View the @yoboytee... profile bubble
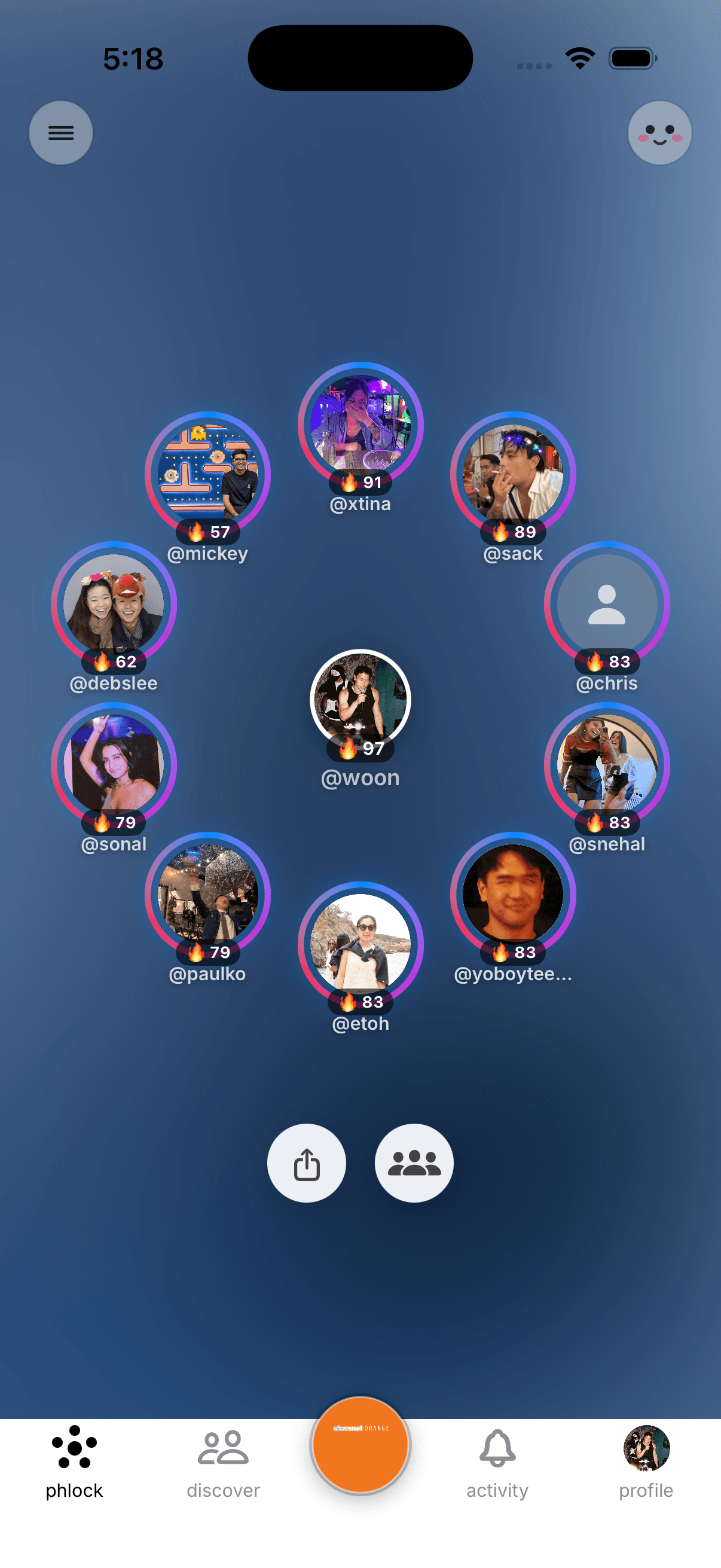Screen dimensions: 721x1568 [513, 894]
